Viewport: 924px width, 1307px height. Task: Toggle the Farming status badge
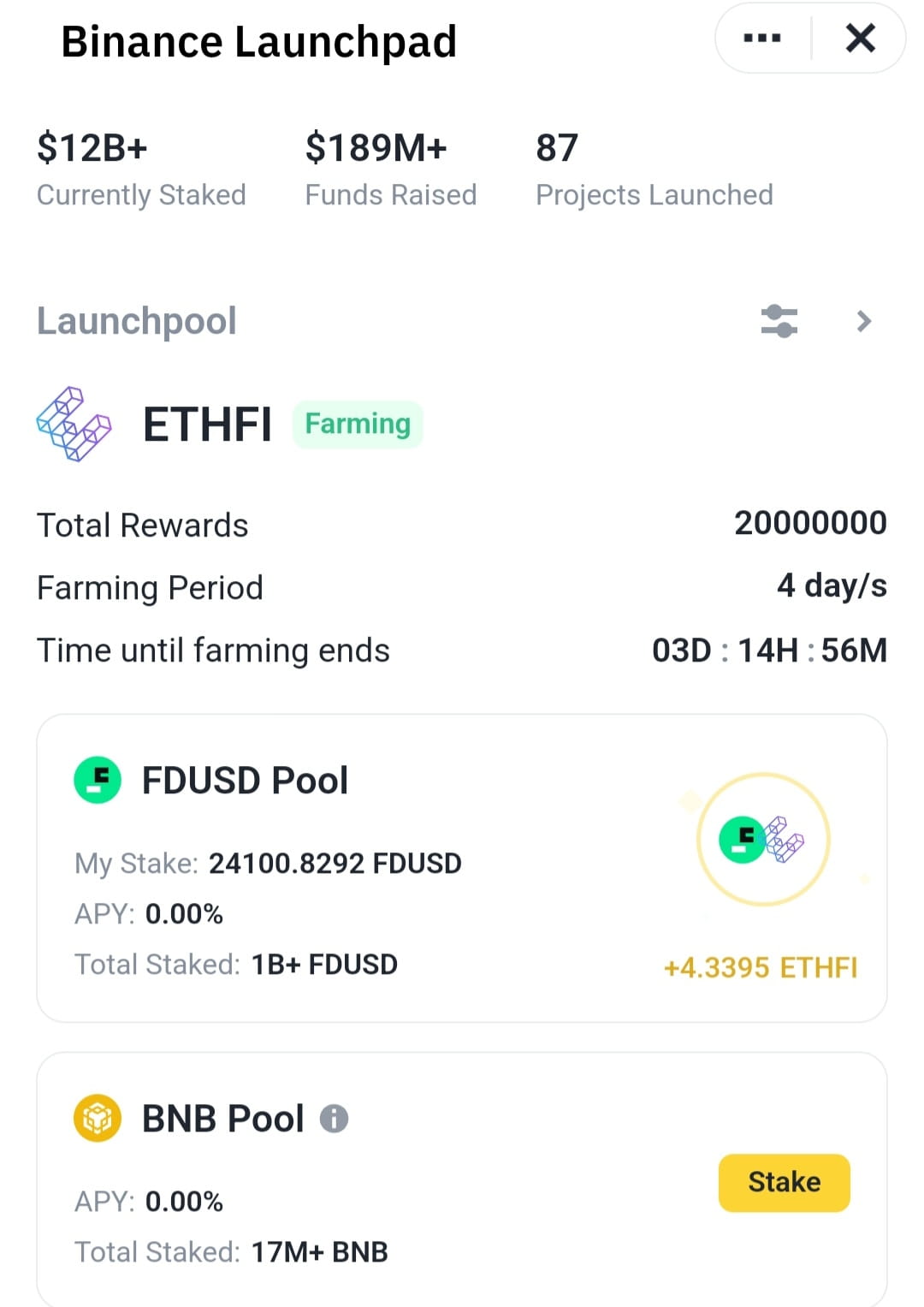357,424
